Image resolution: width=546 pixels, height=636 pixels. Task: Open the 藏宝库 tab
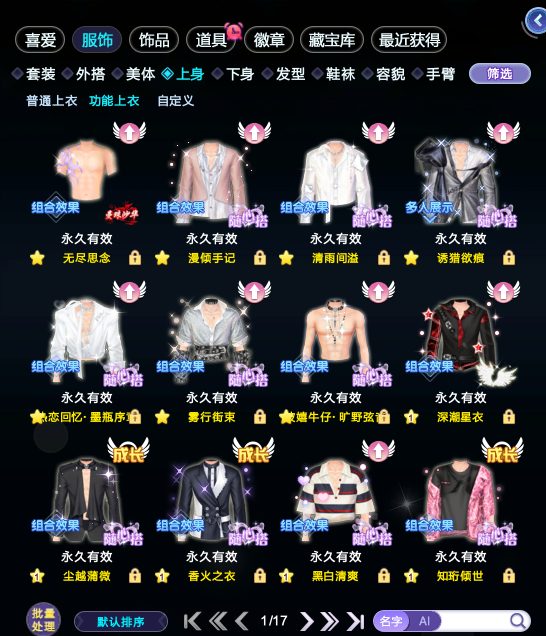331,40
